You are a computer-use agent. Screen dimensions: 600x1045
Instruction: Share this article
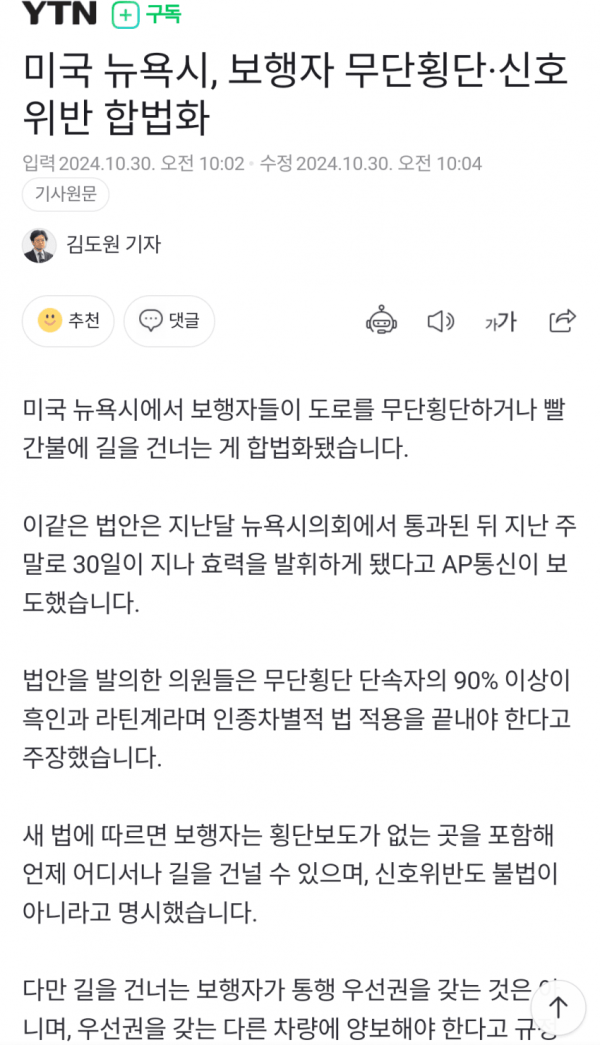click(x=562, y=321)
